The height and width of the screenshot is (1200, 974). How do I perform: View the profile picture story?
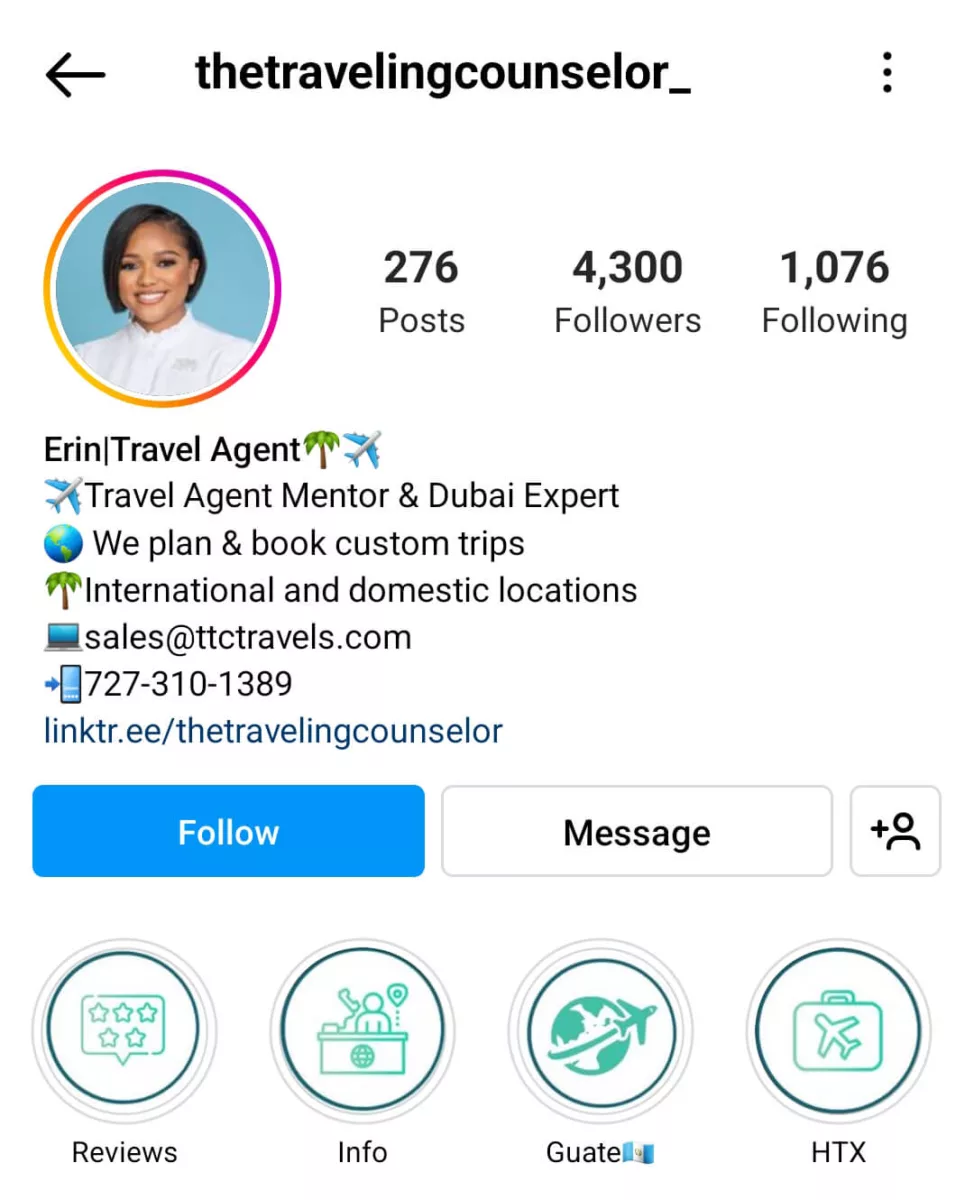pos(163,289)
